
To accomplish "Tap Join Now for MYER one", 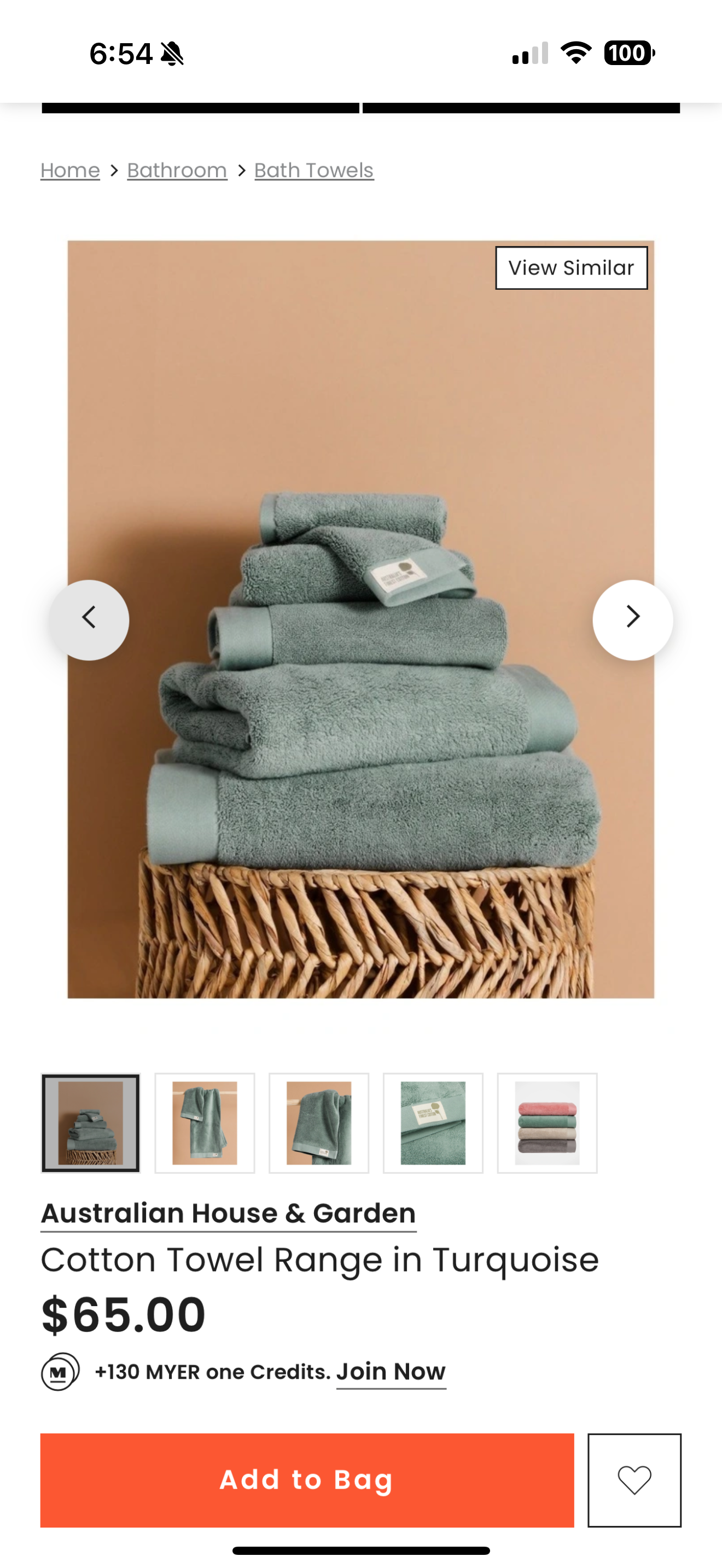I will tap(391, 1372).
